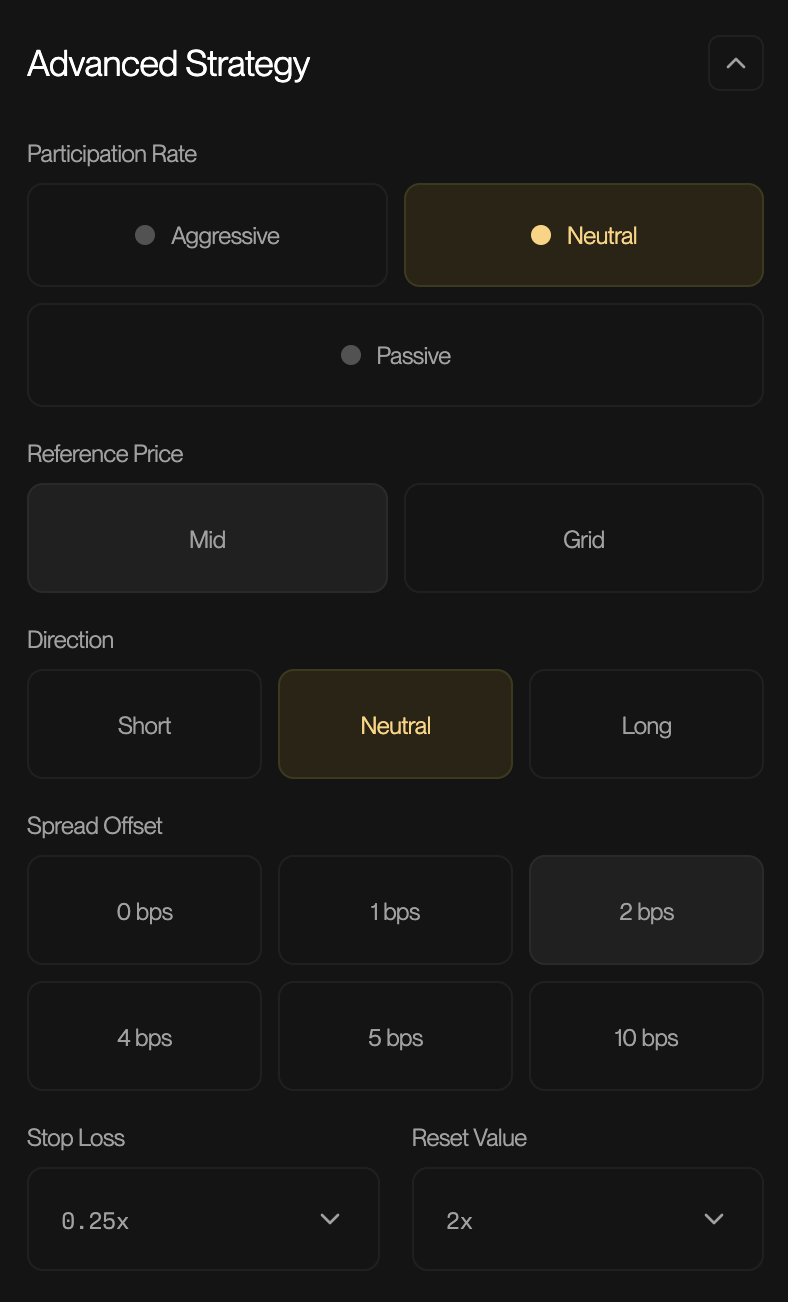788x1302 pixels.
Task: Pick Neutral under Direction
Action: tap(395, 725)
